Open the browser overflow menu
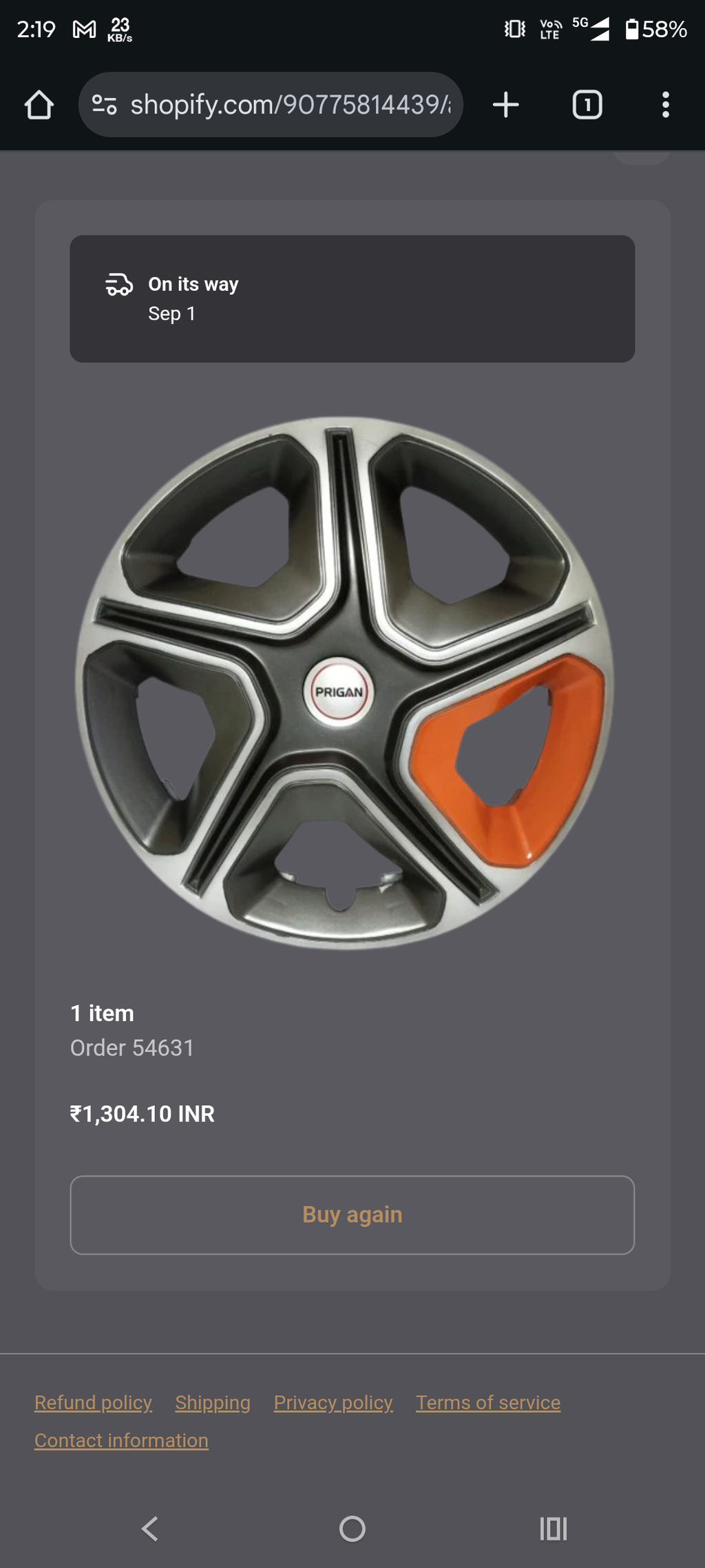The width and height of the screenshot is (705, 1568). click(665, 105)
